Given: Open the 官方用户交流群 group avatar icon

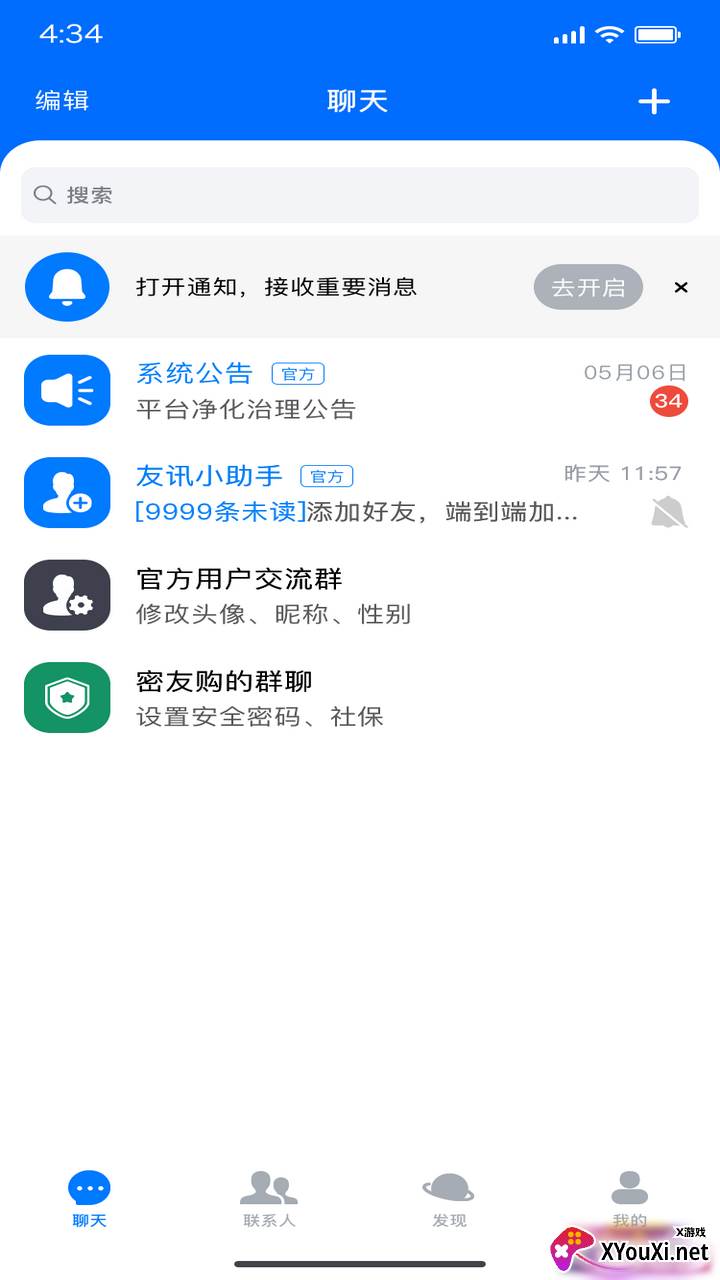Looking at the screenshot, I should 66,595.
